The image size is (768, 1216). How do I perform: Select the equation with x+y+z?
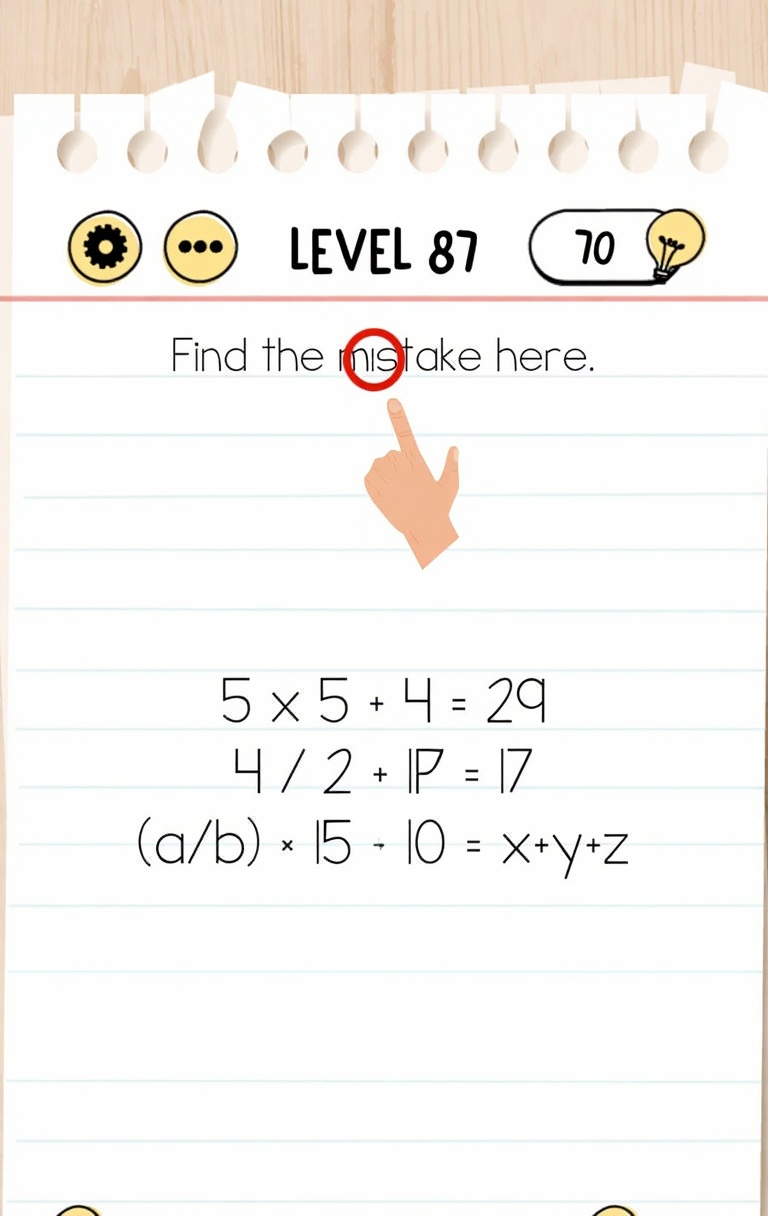[383, 847]
